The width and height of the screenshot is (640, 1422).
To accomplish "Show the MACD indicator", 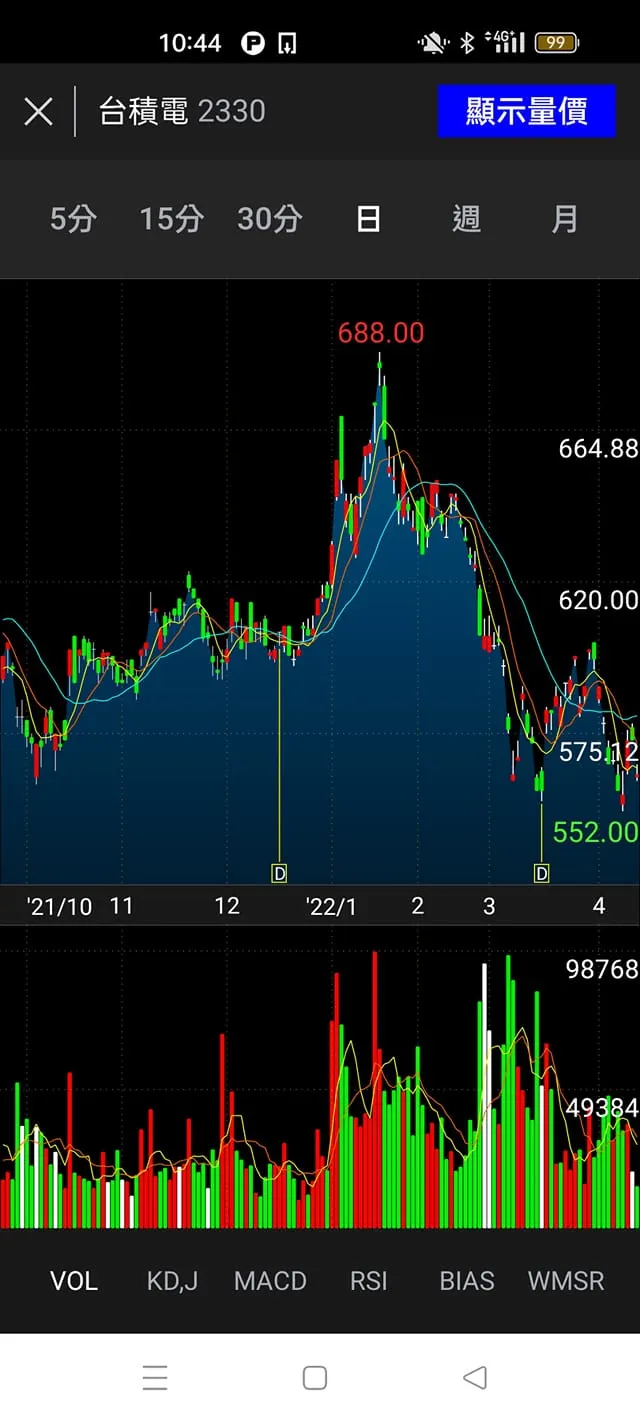I will coord(270,1281).
